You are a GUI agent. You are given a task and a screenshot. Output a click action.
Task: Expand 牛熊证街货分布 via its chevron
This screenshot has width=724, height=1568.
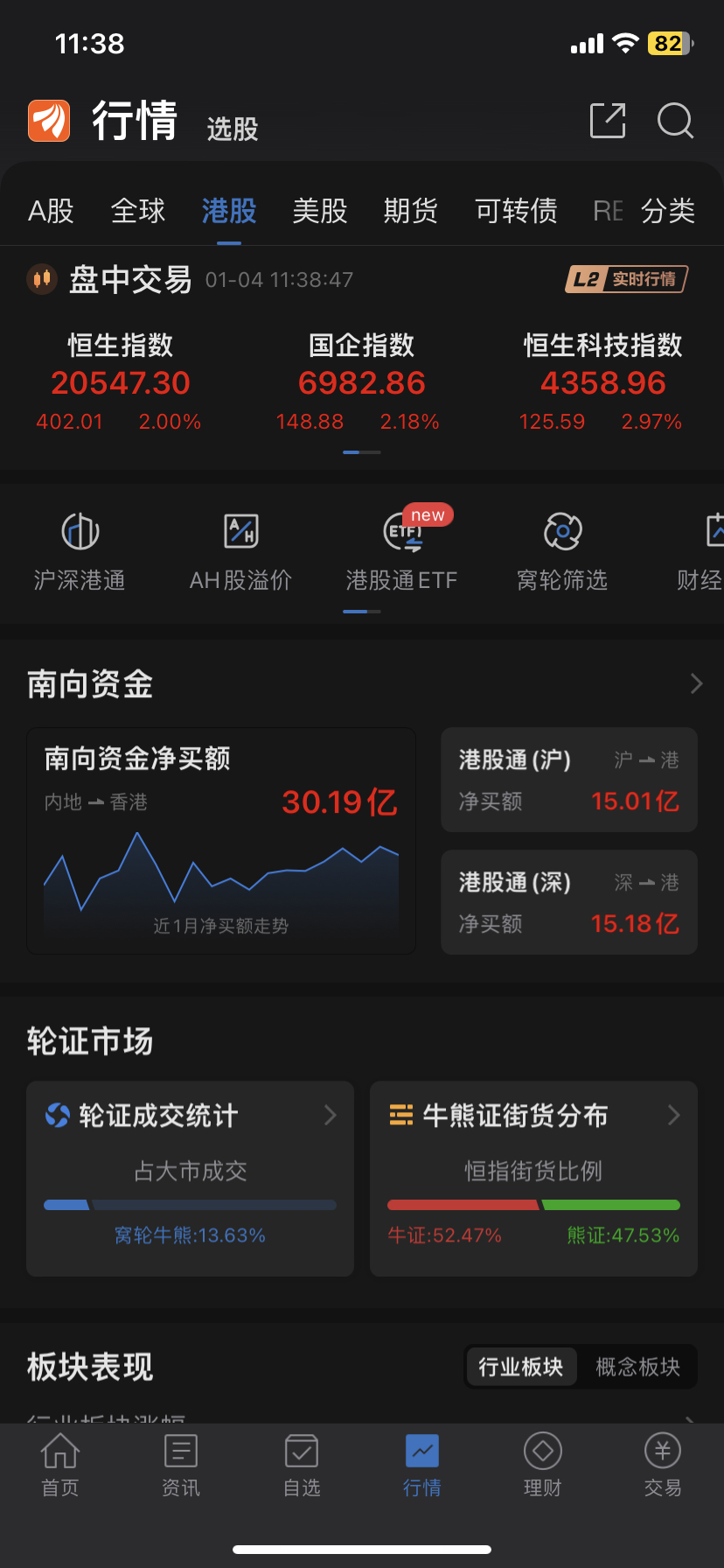(x=673, y=1116)
